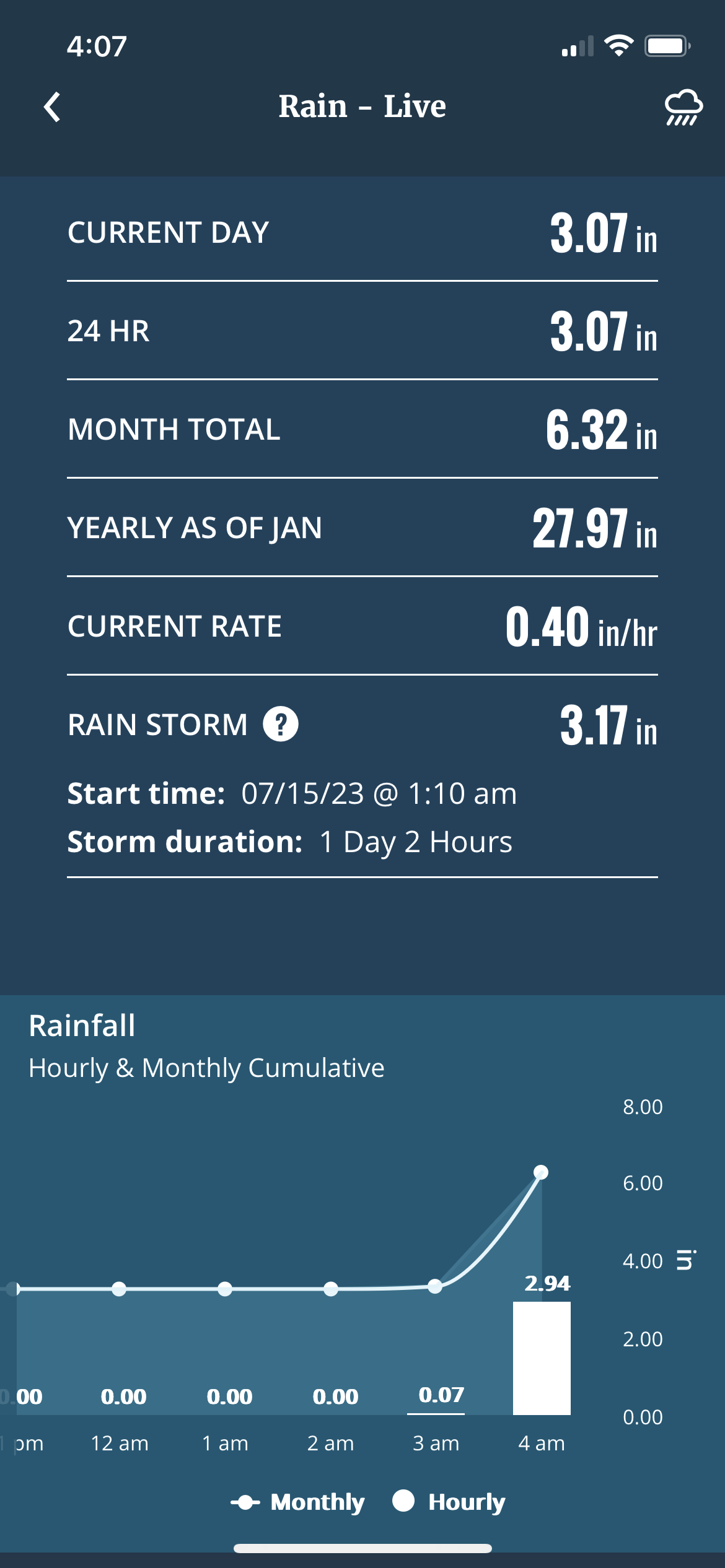Go back using the top-left arrow
Screen dimensions: 725x1568
tap(53, 107)
